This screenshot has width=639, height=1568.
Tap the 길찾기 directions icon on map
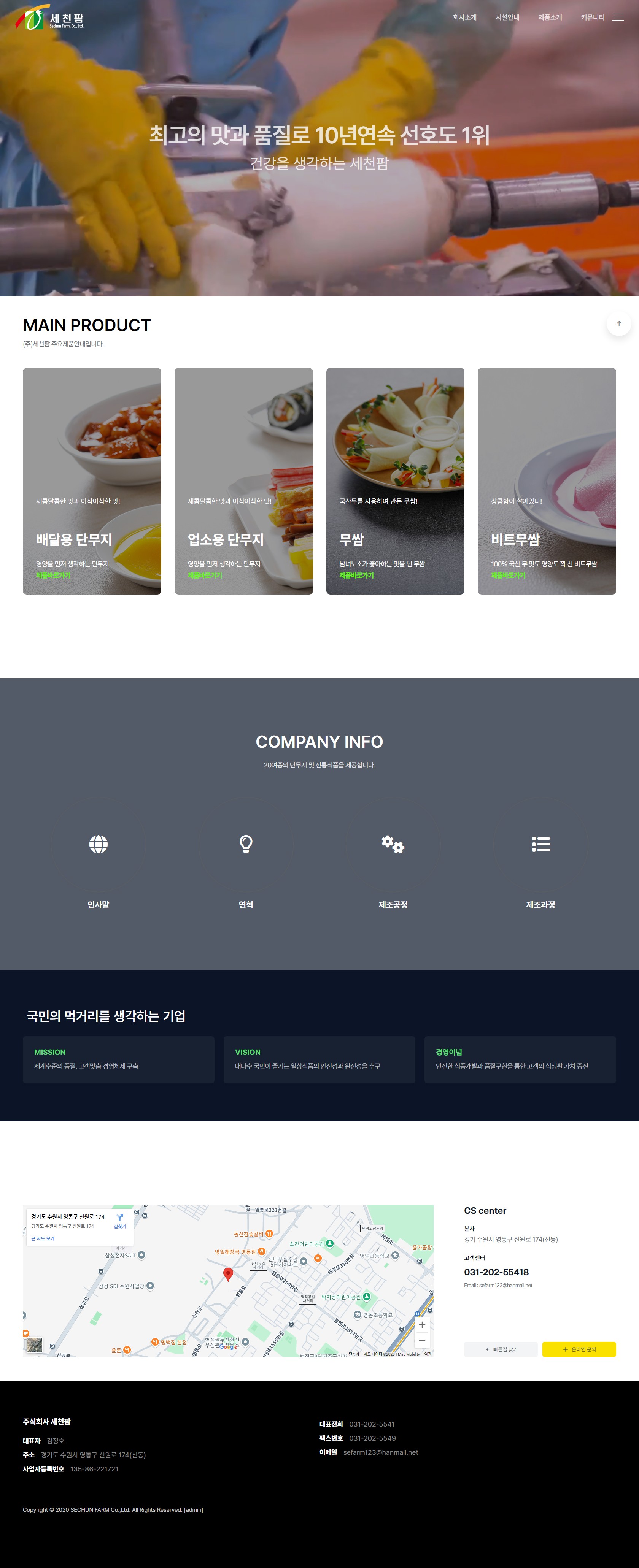pyautogui.click(x=120, y=1221)
